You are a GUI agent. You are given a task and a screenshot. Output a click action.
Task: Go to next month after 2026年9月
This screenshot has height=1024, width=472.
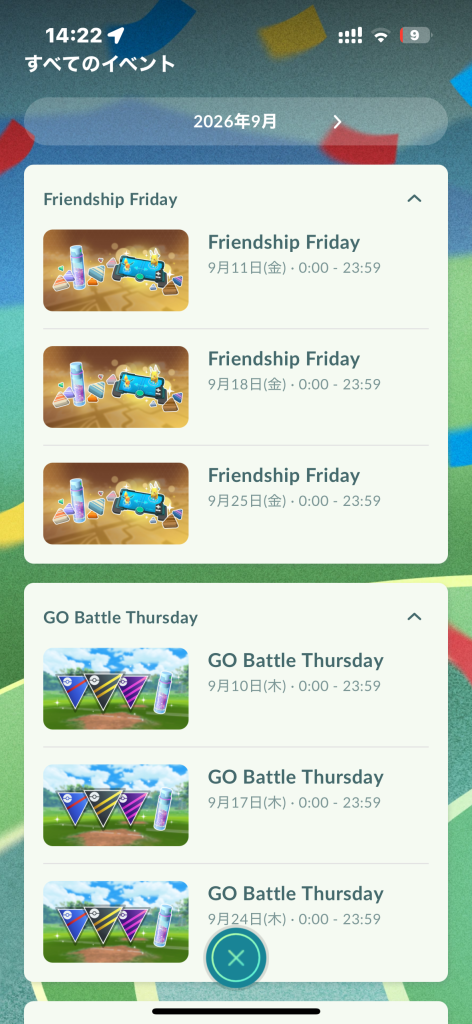point(338,121)
